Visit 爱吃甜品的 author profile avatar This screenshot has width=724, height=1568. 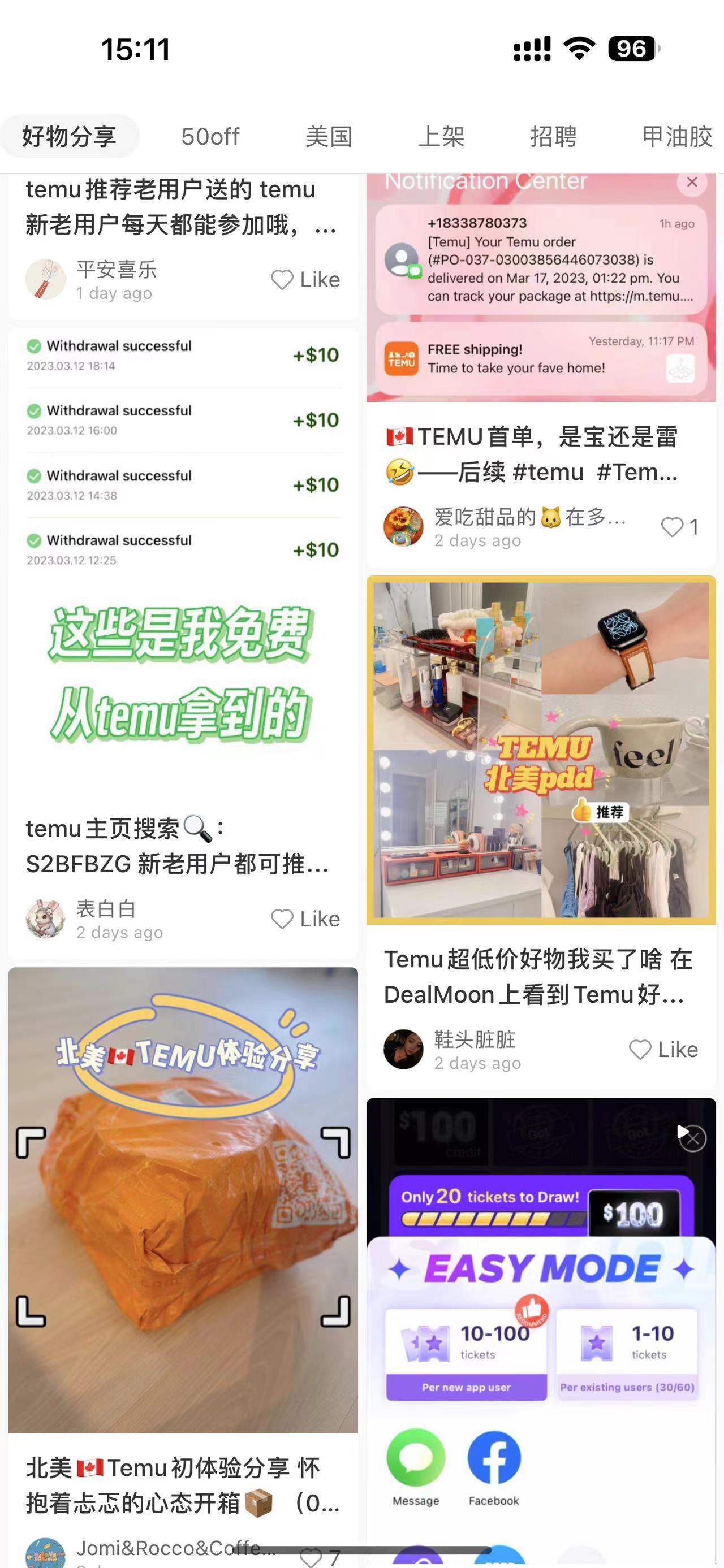(x=403, y=526)
